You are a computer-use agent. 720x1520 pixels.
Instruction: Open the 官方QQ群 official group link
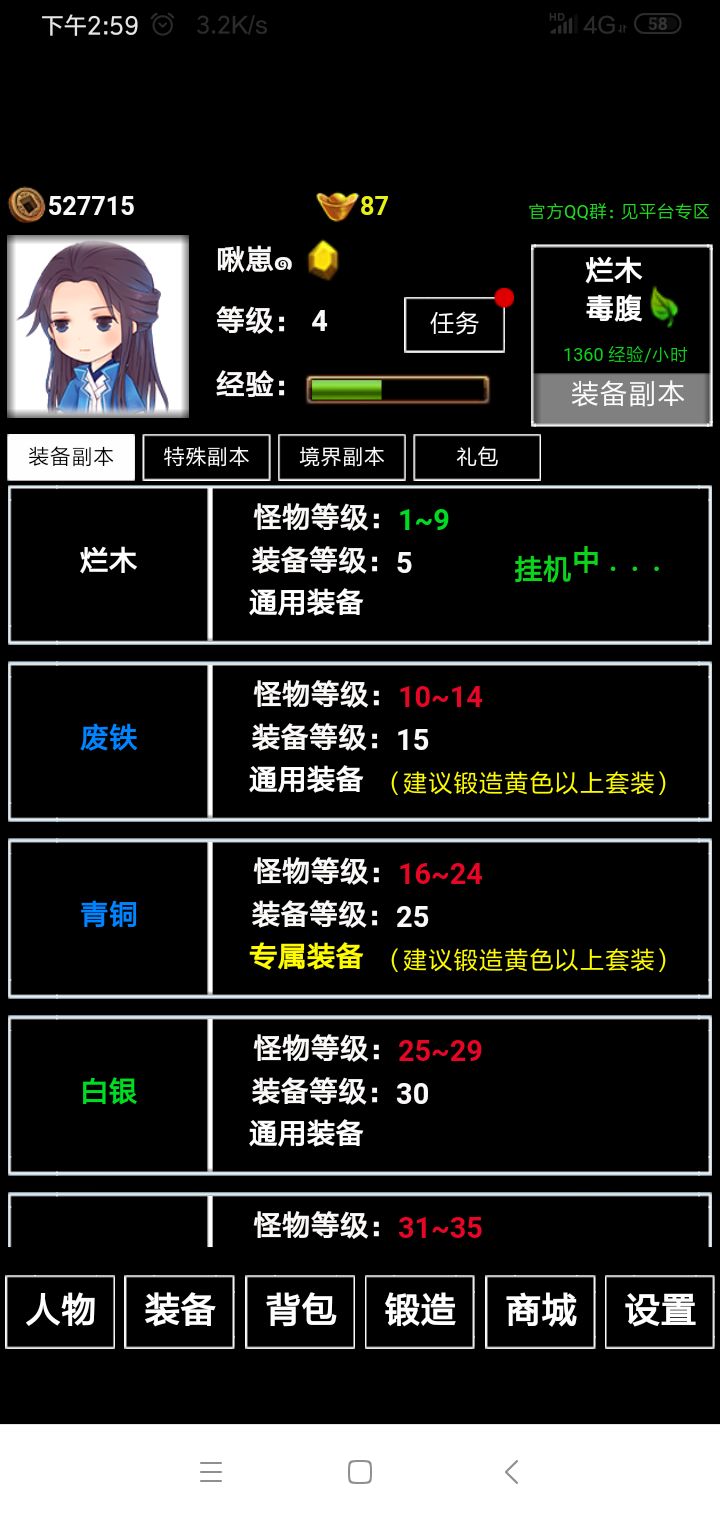[620, 212]
